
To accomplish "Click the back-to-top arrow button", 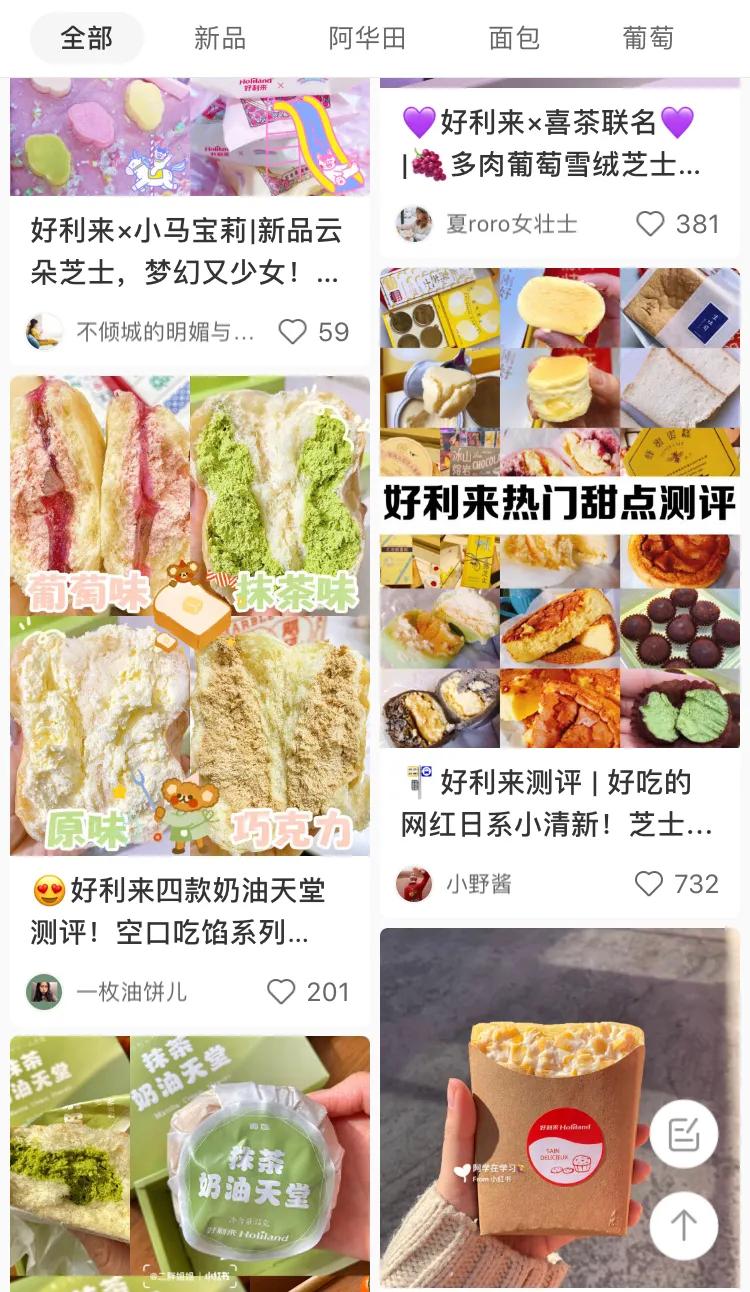I will coord(683,1226).
